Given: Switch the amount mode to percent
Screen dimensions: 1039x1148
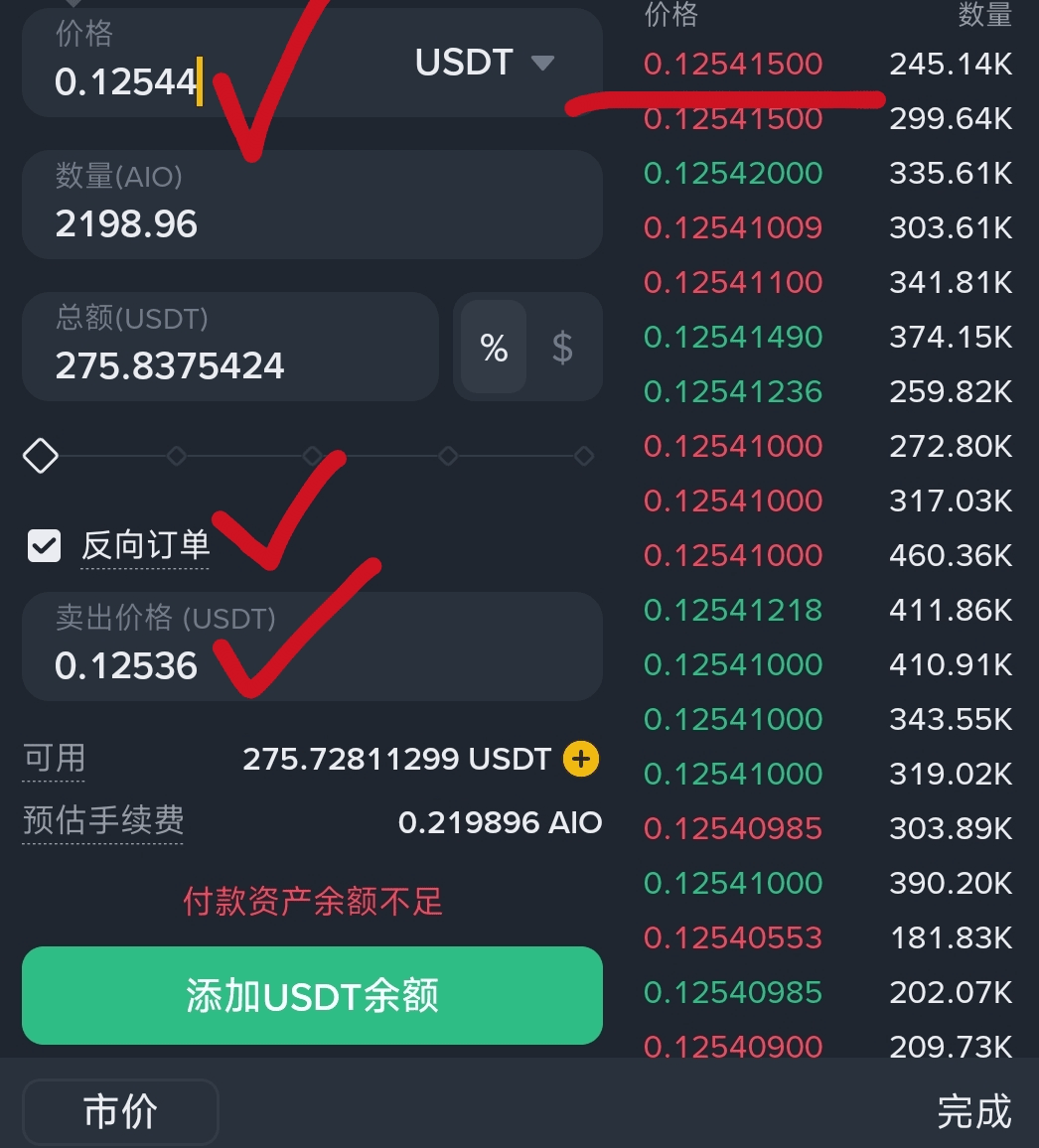Looking at the screenshot, I should (x=494, y=348).
